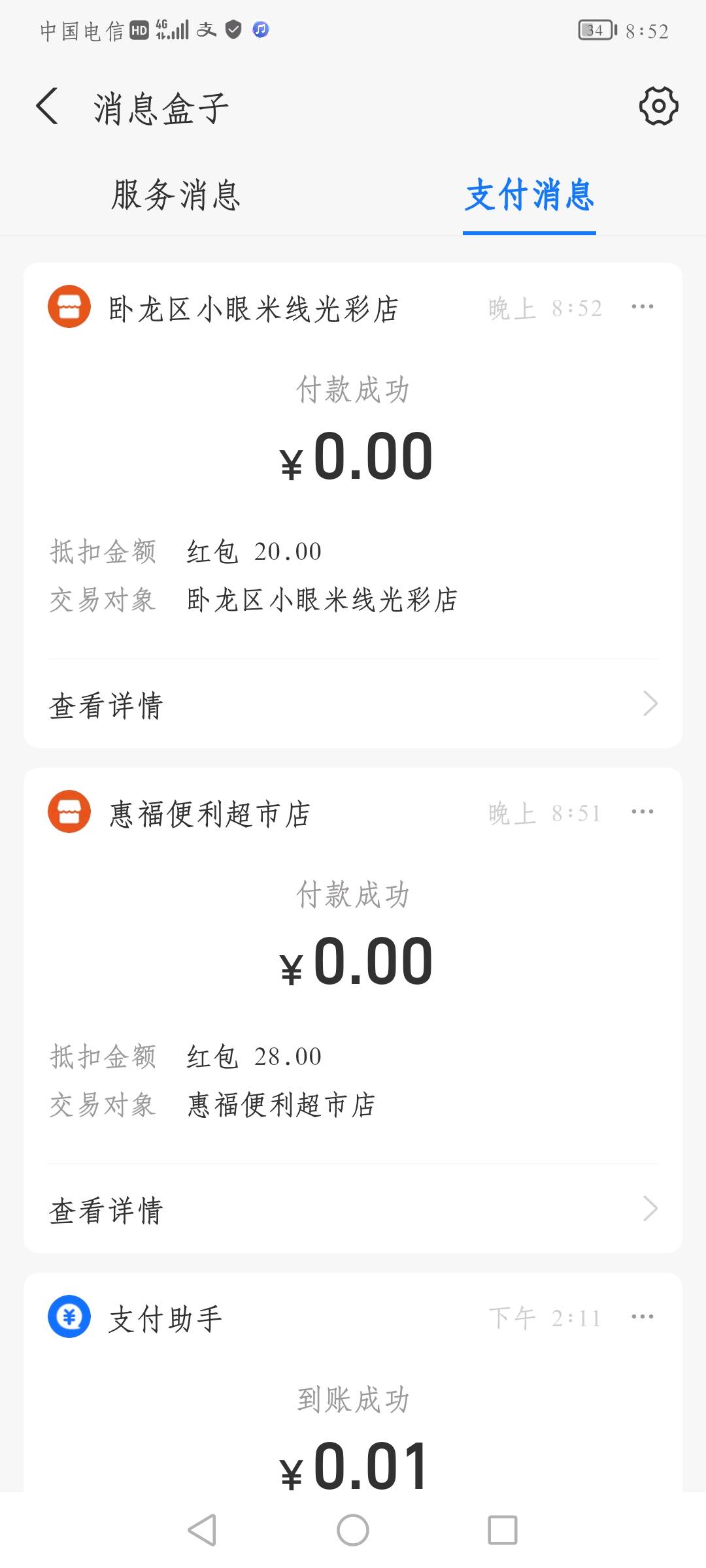Go back from 消息盒子

pos(48,106)
